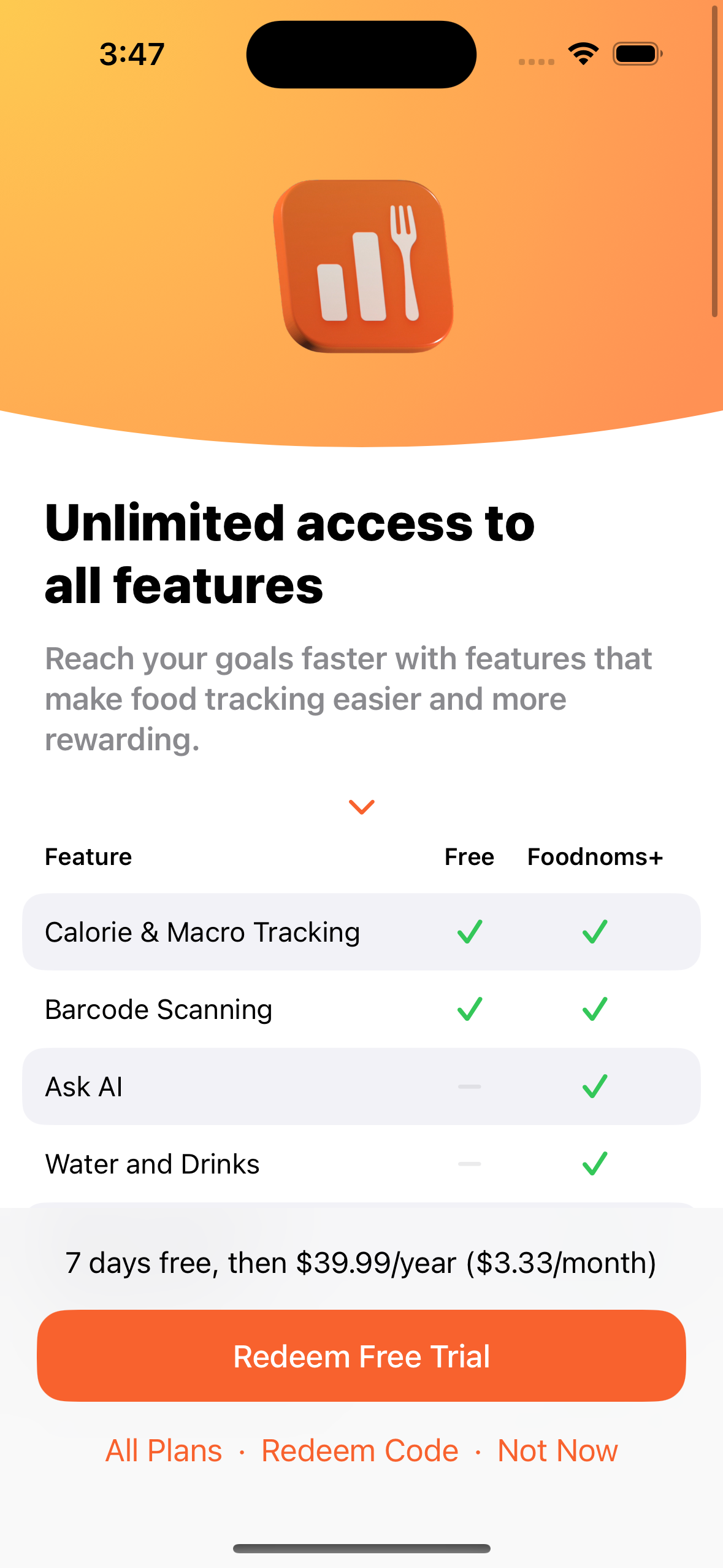The height and width of the screenshot is (1568, 723).
Task: Tap the orange down chevron above the table
Action: pyautogui.click(x=361, y=807)
